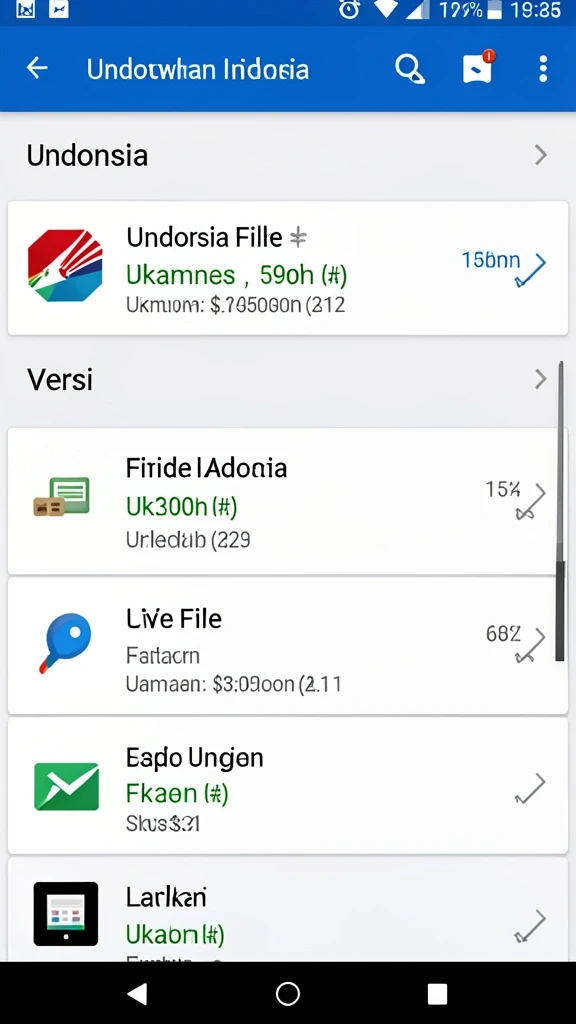Viewport: 576px width, 1024px height.
Task: Open the search icon in the app bar
Action: 410,69
